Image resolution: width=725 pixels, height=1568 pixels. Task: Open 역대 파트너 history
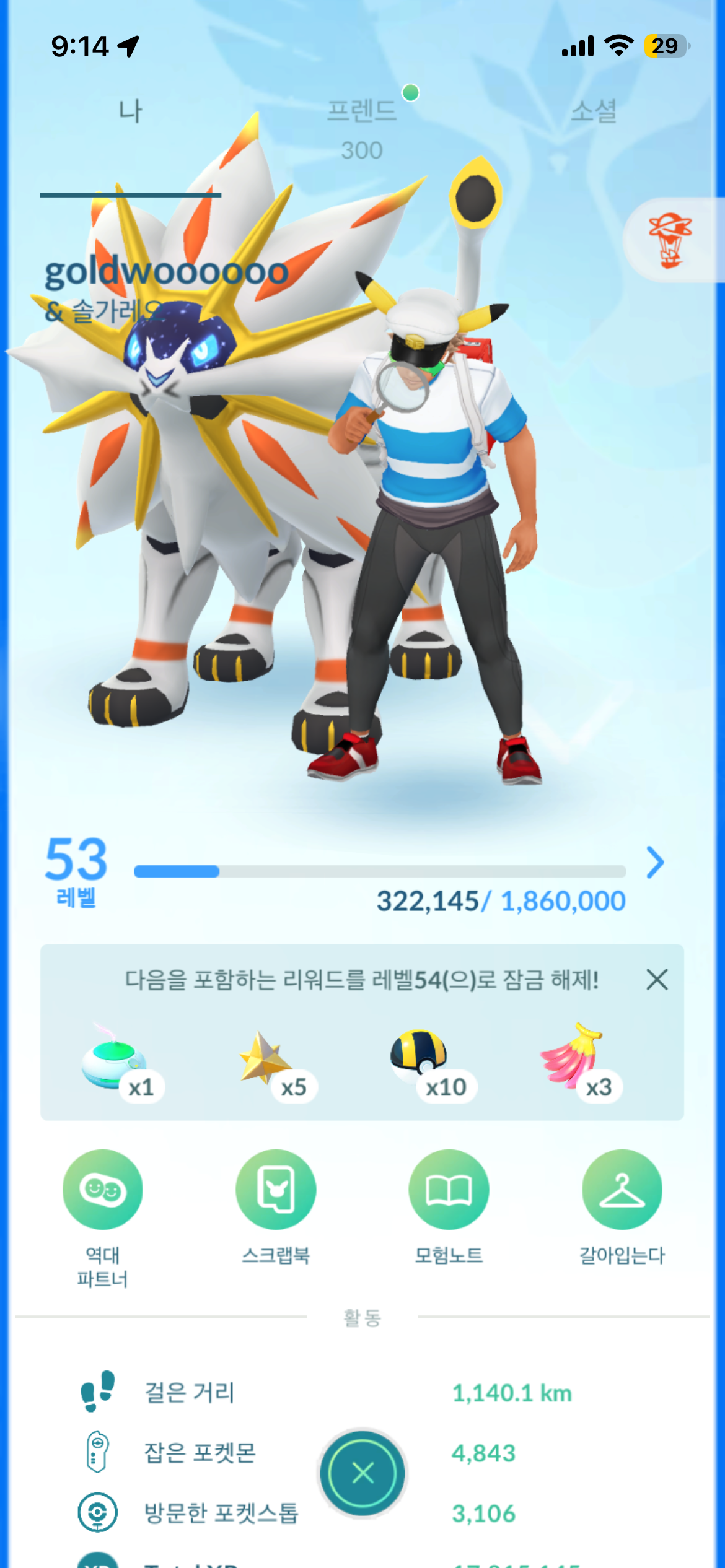[x=102, y=1190]
